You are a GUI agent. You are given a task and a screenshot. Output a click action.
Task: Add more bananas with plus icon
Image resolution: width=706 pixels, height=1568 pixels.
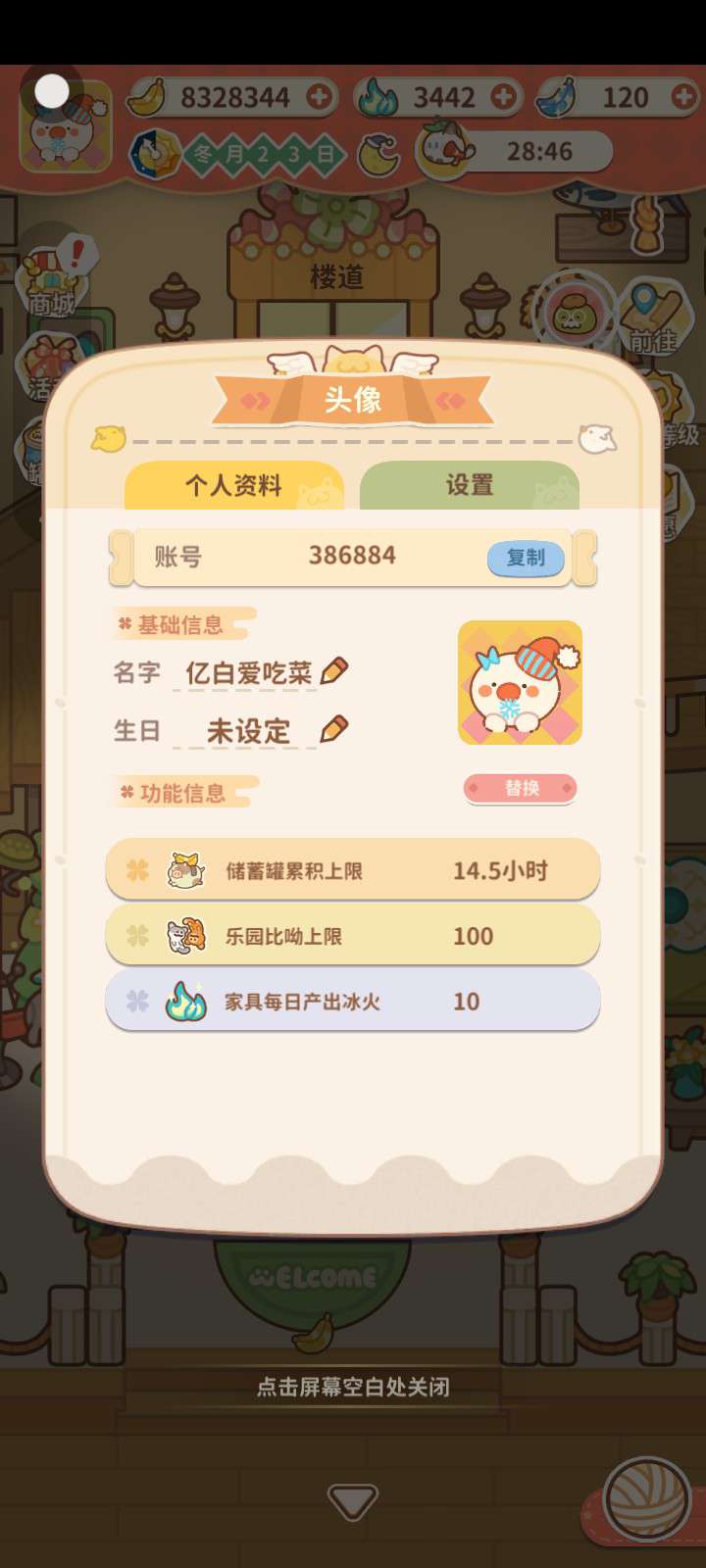click(319, 97)
